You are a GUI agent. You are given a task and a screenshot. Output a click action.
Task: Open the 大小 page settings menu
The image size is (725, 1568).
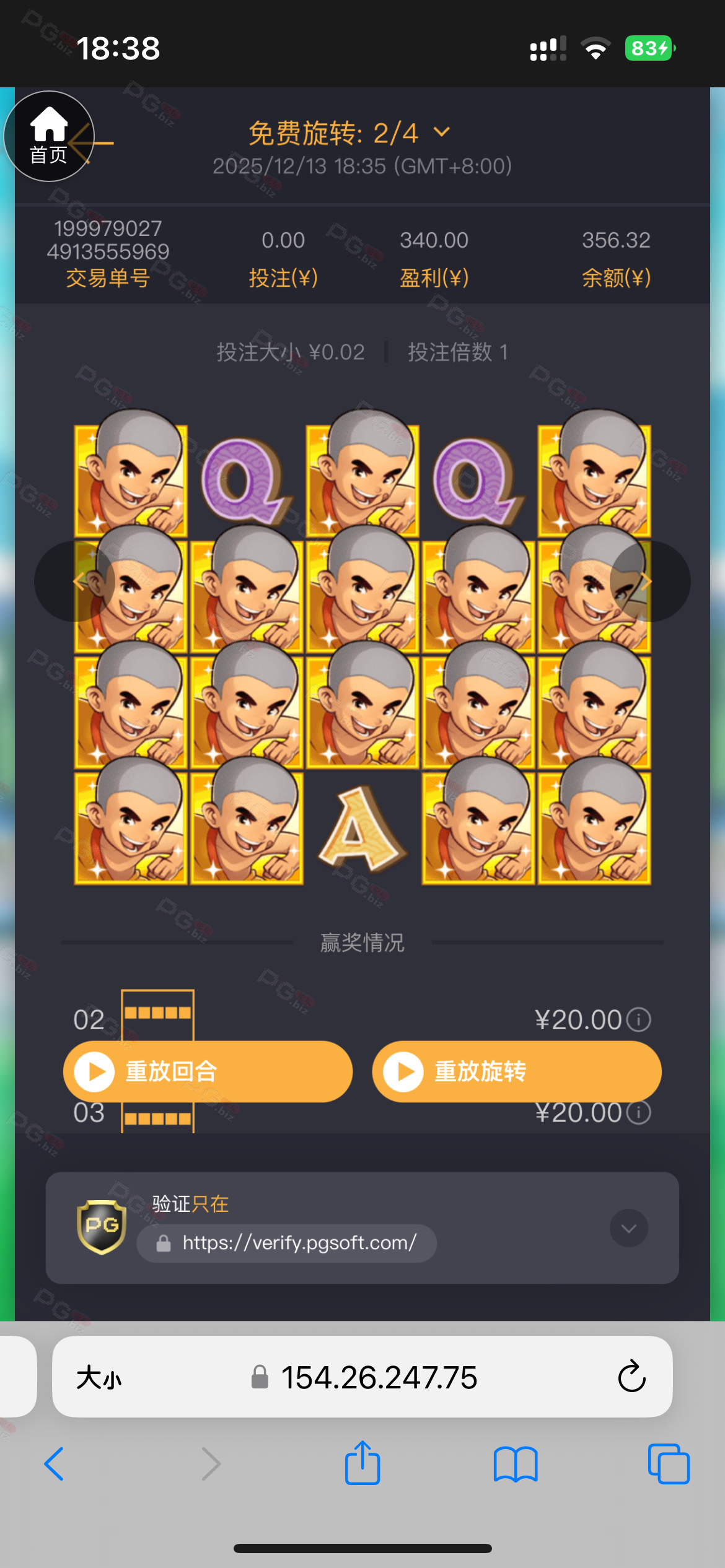(99, 1378)
